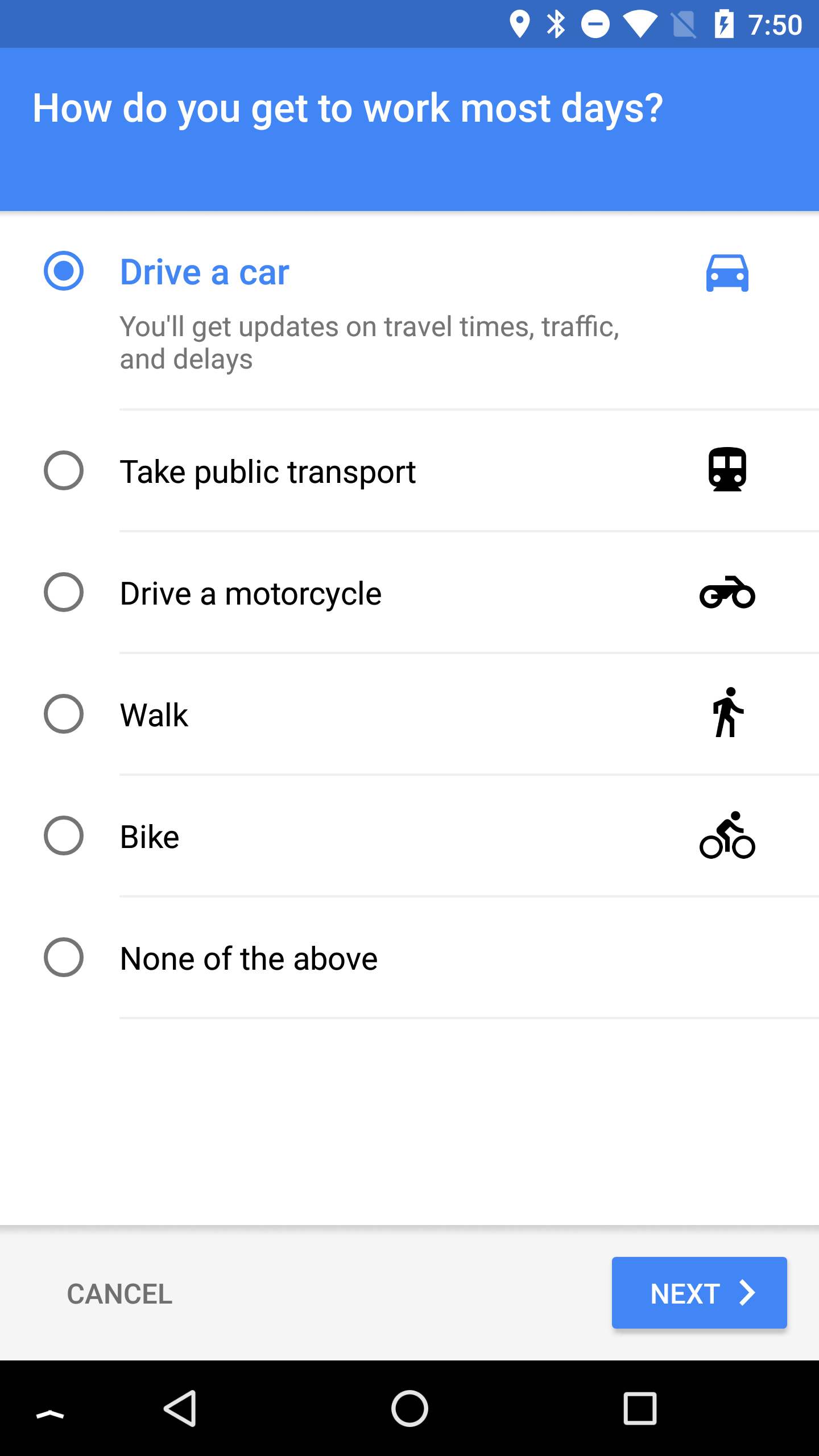Tap the NEXT button
This screenshot has width=819, height=1456.
click(699, 1293)
